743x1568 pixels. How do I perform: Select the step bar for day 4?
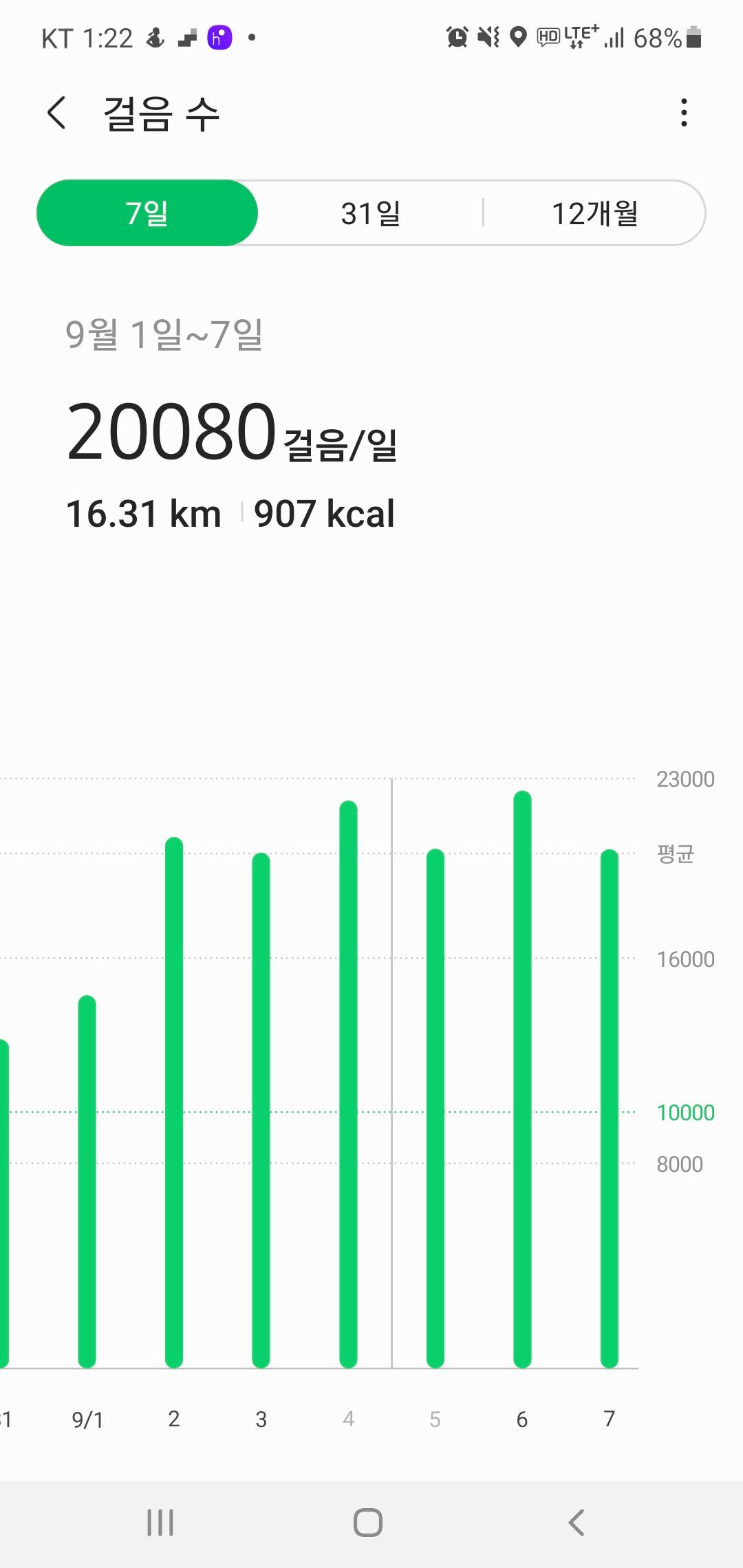(349, 1083)
